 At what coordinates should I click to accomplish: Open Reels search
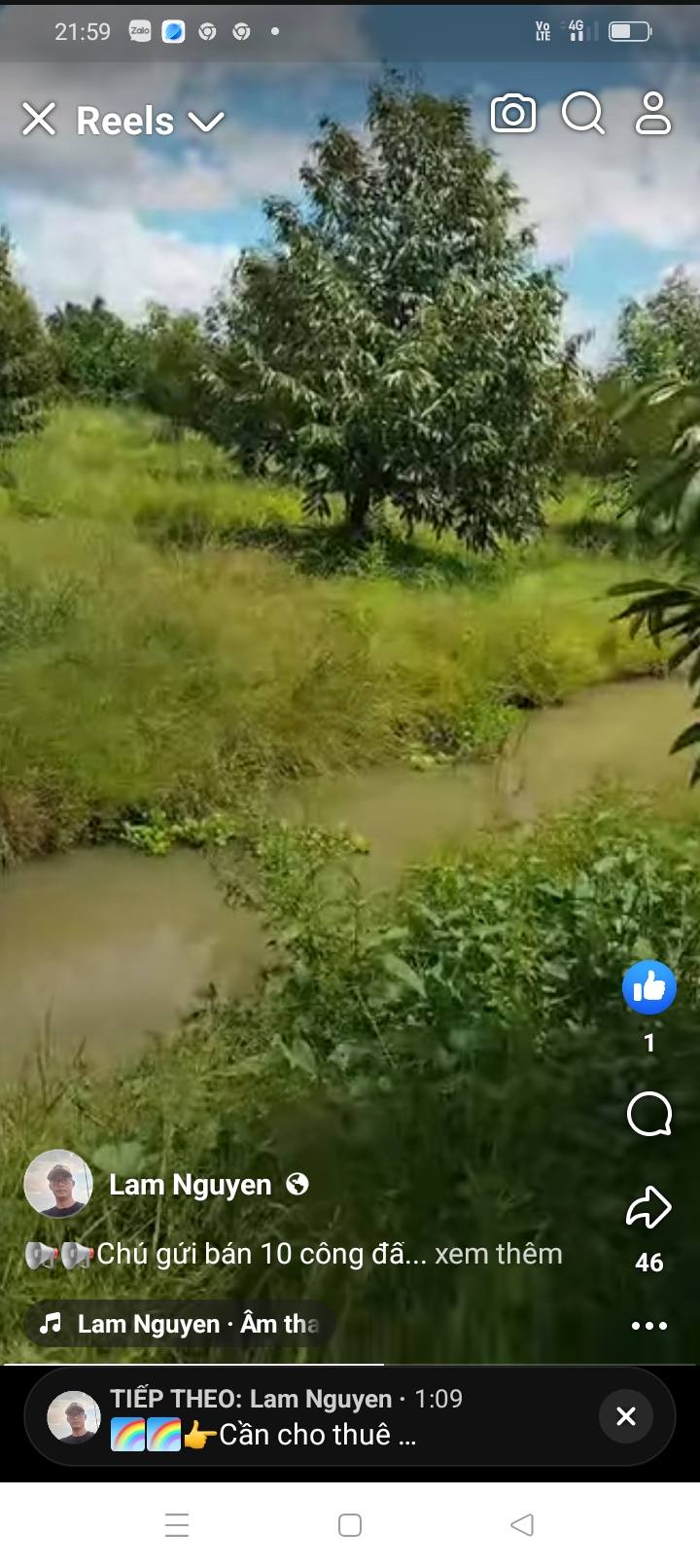[x=583, y=114]
